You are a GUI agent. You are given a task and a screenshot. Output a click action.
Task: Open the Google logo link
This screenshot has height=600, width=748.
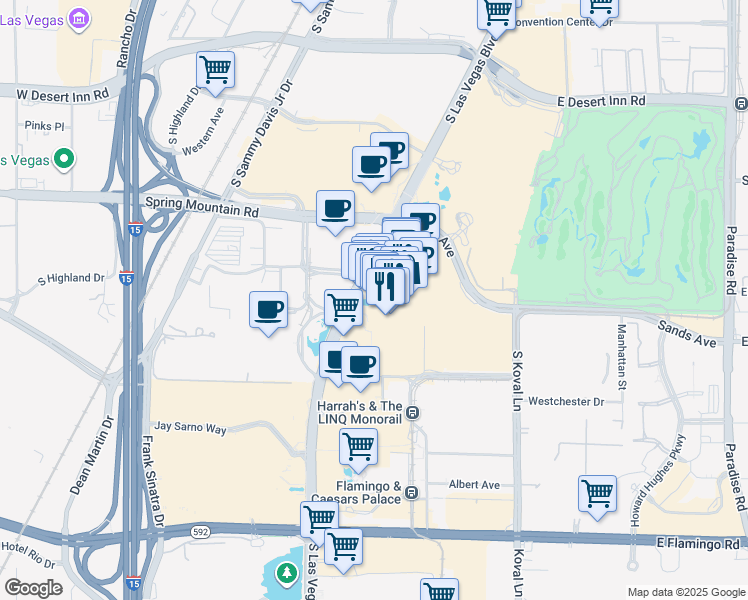33,588
